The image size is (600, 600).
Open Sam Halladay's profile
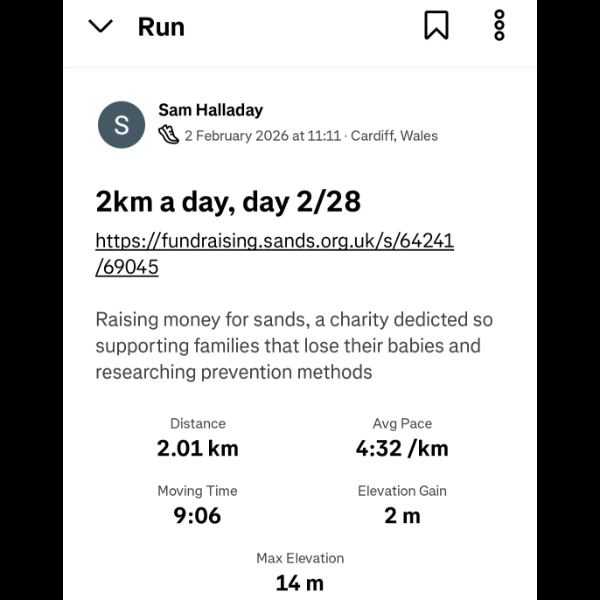pos(210,110)
